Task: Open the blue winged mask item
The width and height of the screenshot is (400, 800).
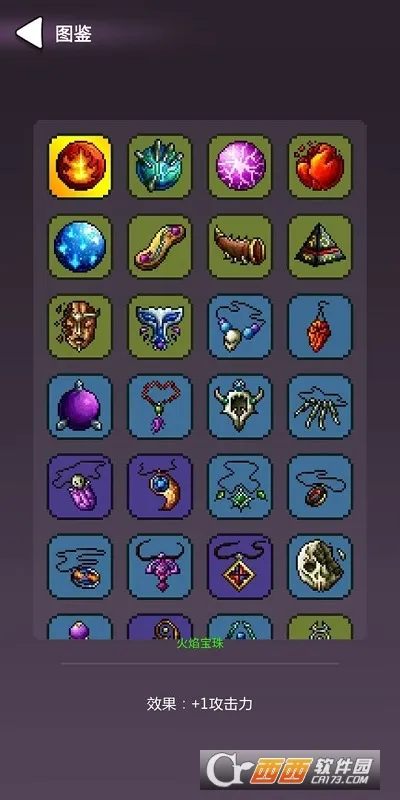Action: pyautogui.click(x=160, y=327)
